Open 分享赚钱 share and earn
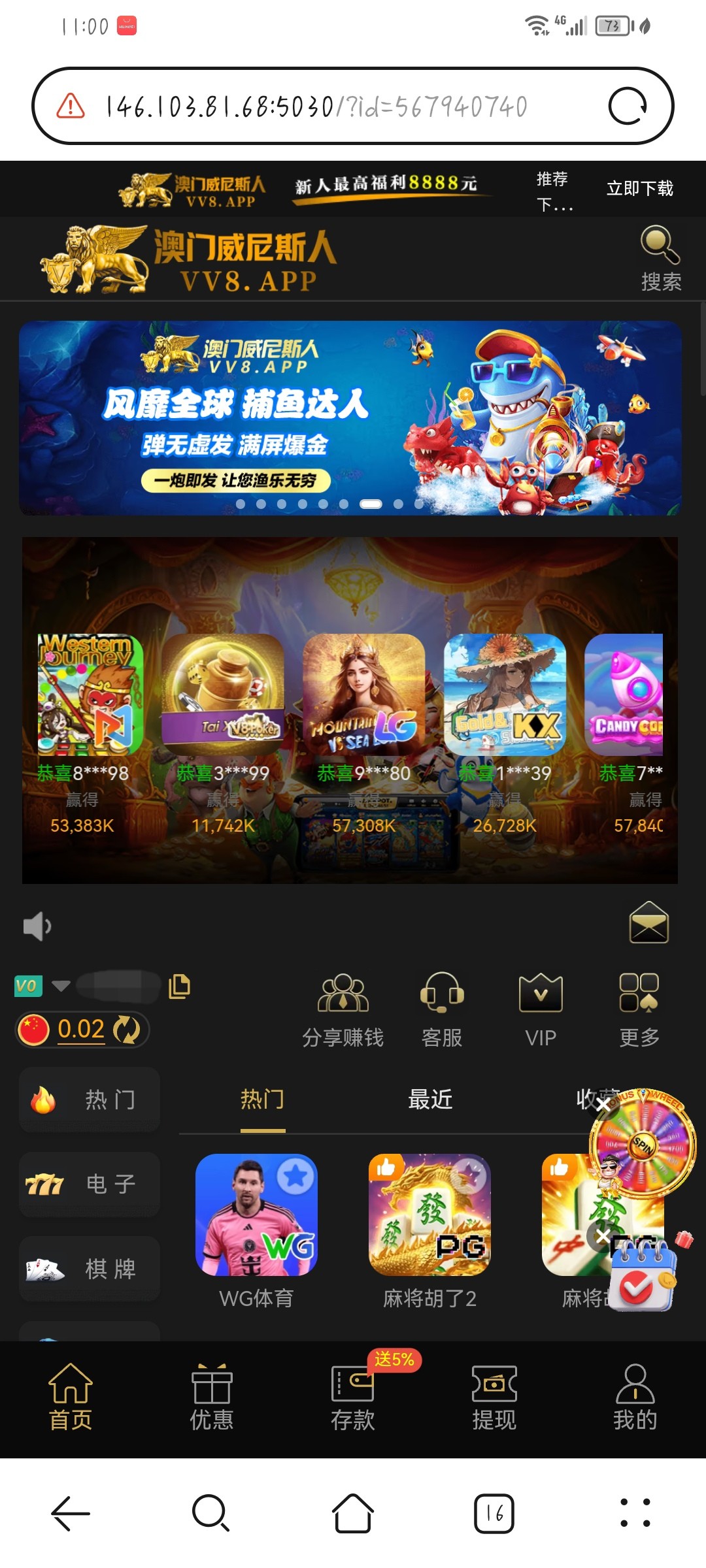The width and height of the screenshot is (706, 1568). (x=343, y=1009)
